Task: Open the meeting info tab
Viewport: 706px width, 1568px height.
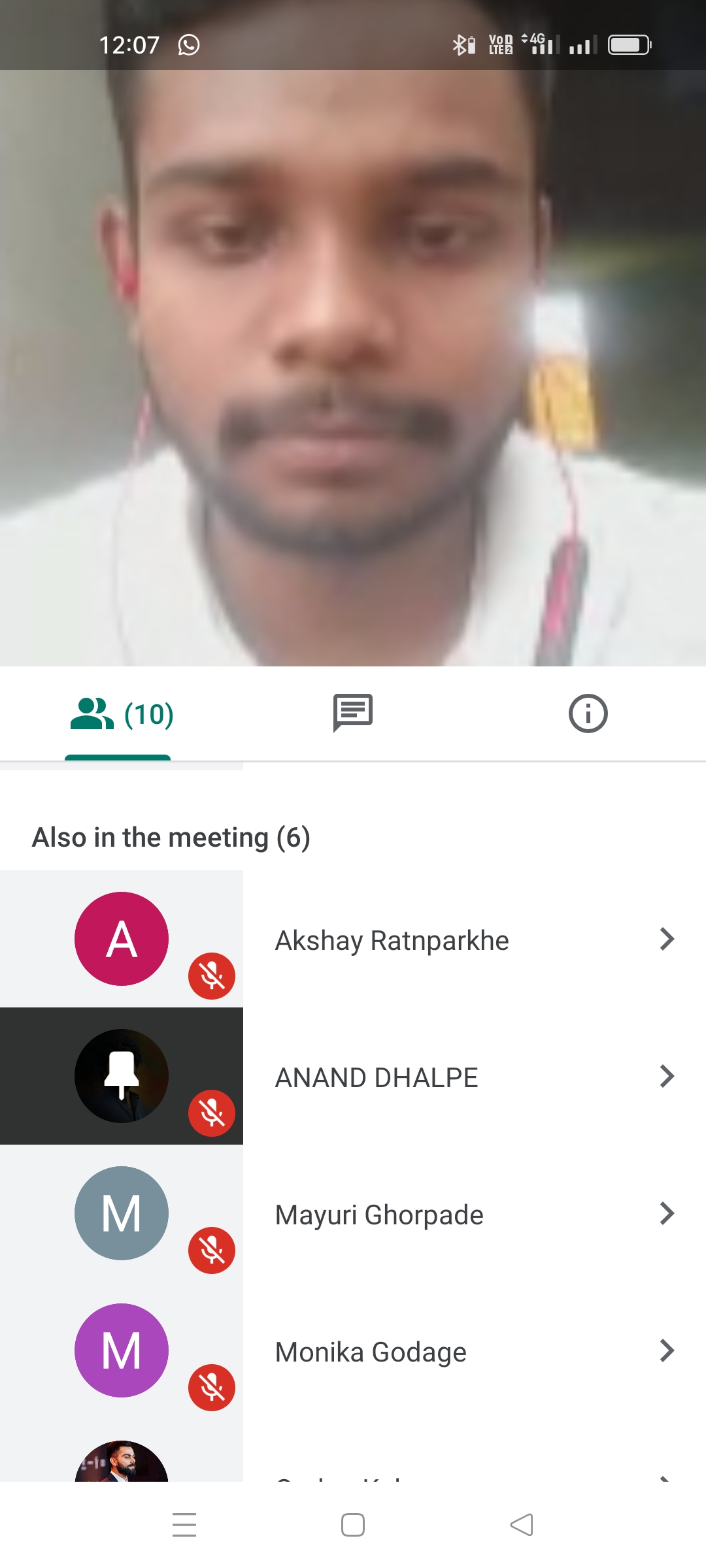Action: pyautogui.click(x=588, y=713)
